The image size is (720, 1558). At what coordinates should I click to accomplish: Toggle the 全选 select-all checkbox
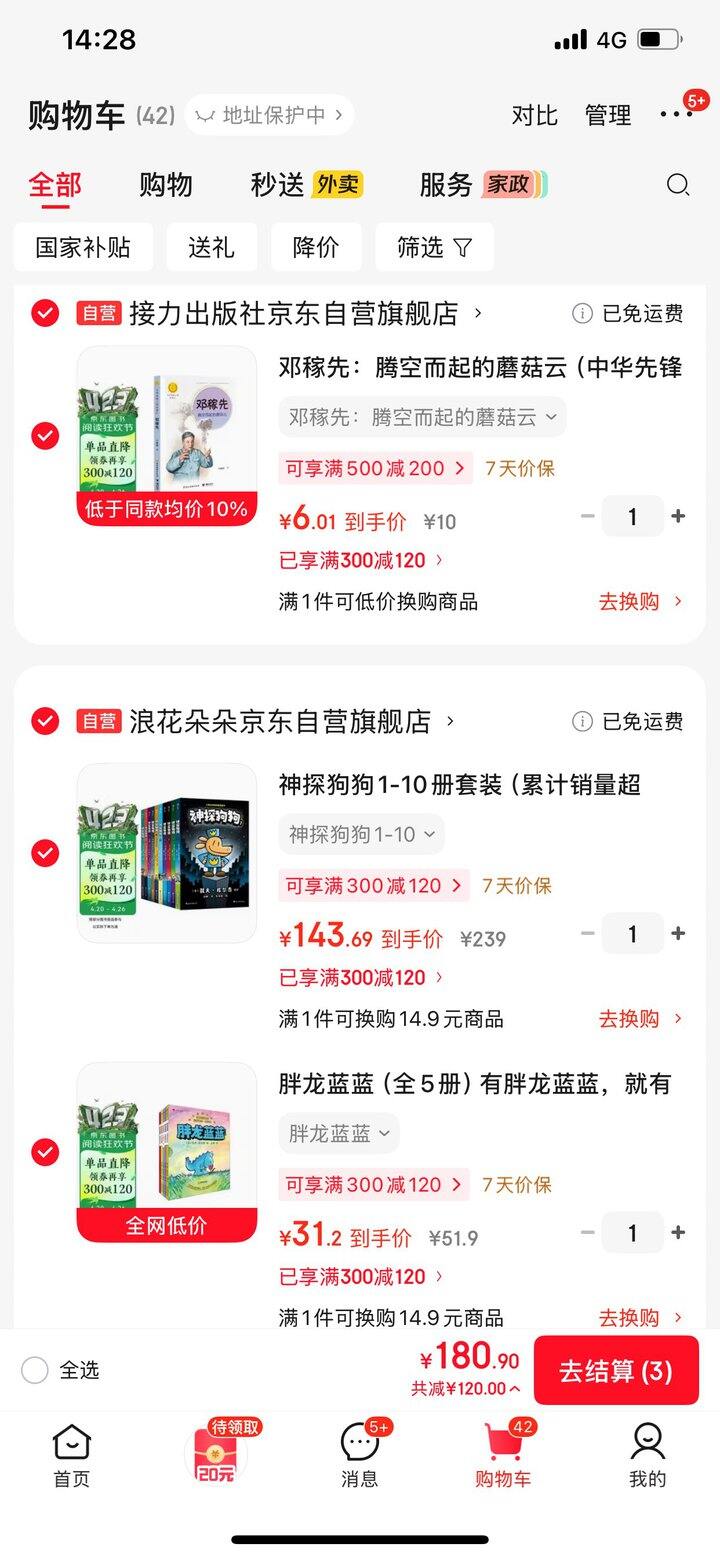click(x=35, y=1370)
